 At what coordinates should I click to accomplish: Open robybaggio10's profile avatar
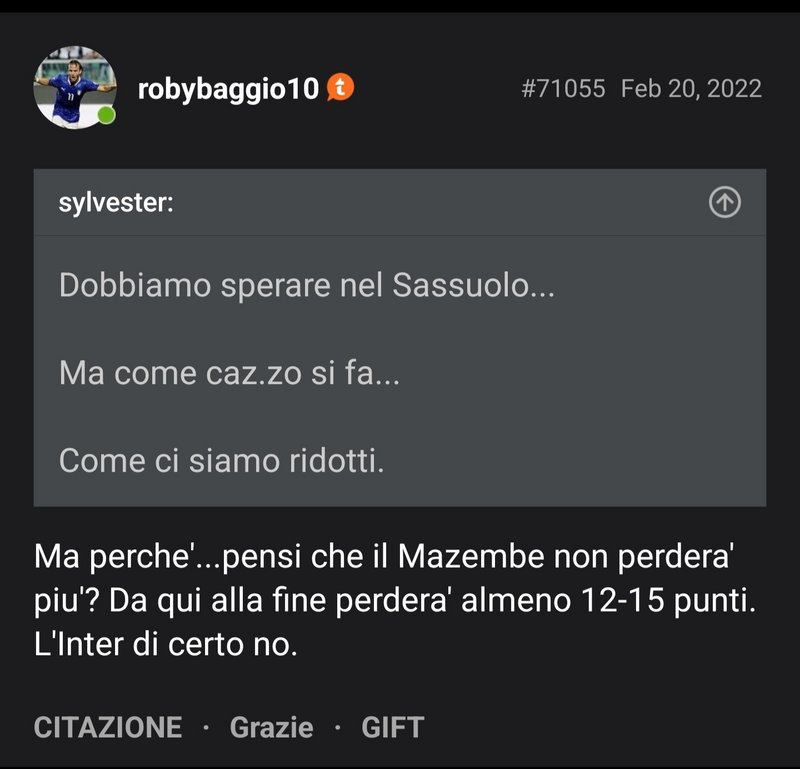pyautogui.click(x=75, y=87)
